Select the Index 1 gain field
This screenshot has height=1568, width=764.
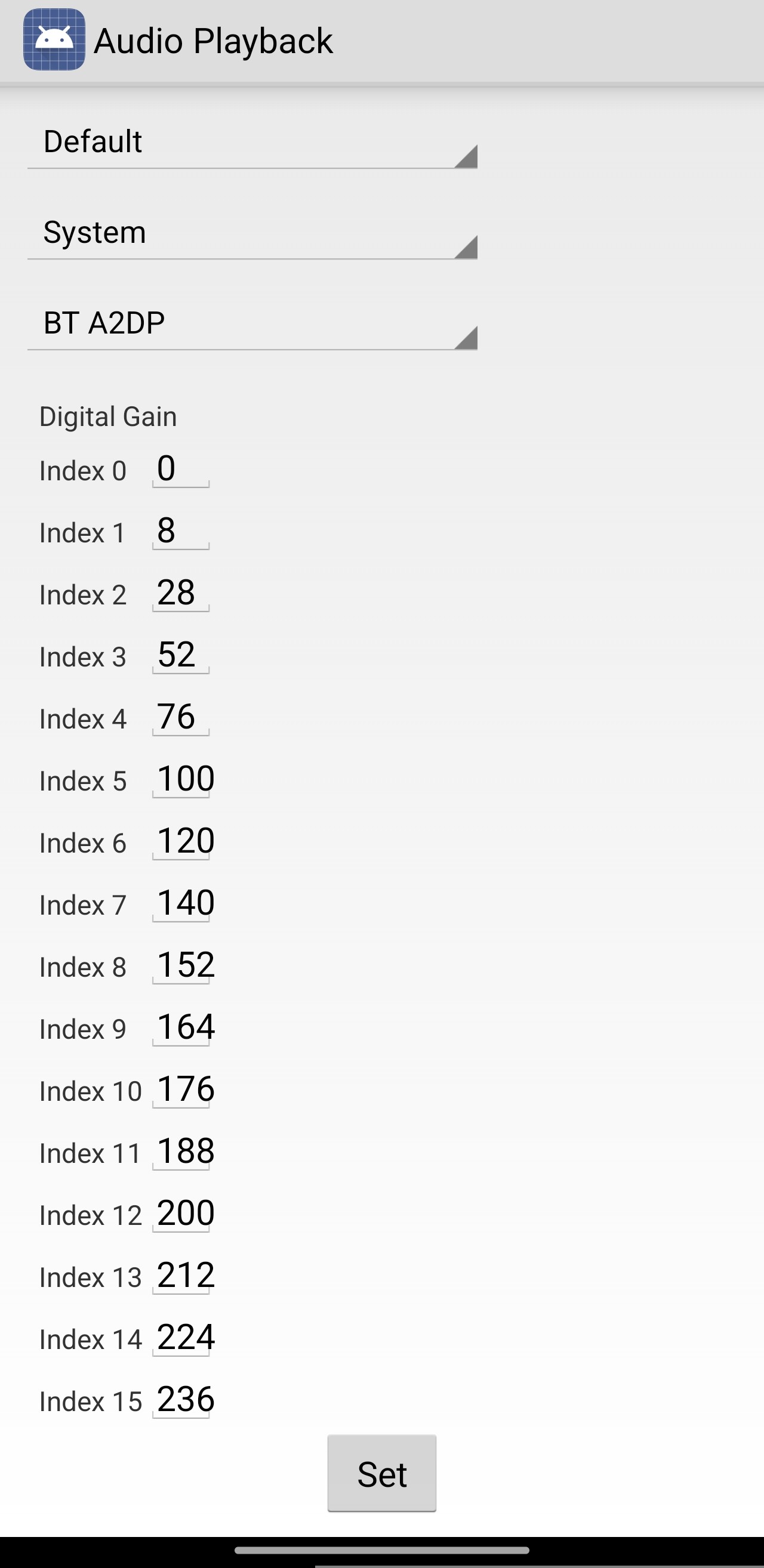tap(180, 532)
